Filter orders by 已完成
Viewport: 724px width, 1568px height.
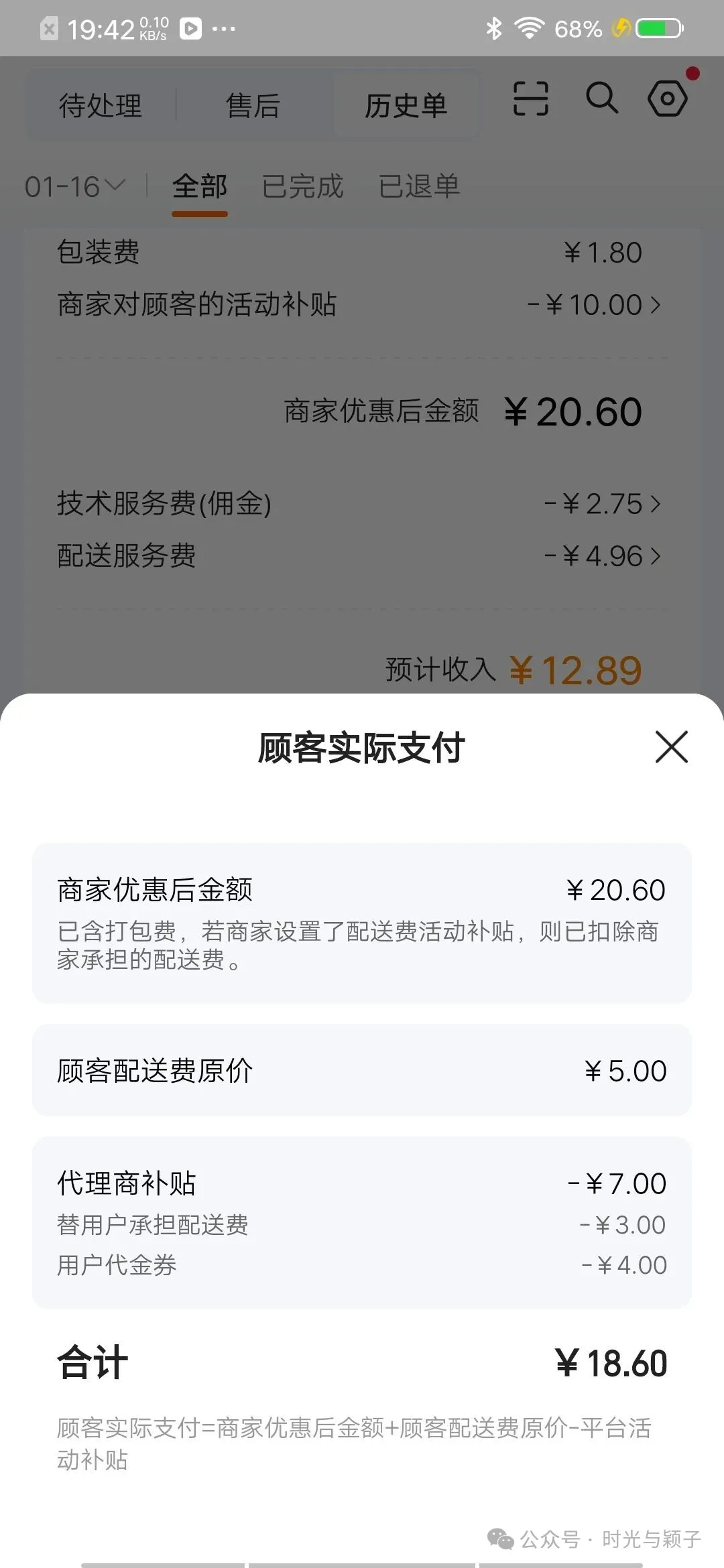point(302,186)
